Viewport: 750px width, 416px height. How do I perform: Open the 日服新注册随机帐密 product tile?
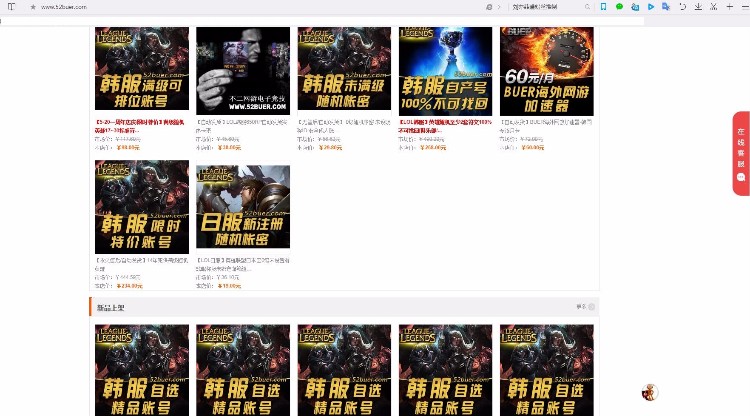[243, 206]
